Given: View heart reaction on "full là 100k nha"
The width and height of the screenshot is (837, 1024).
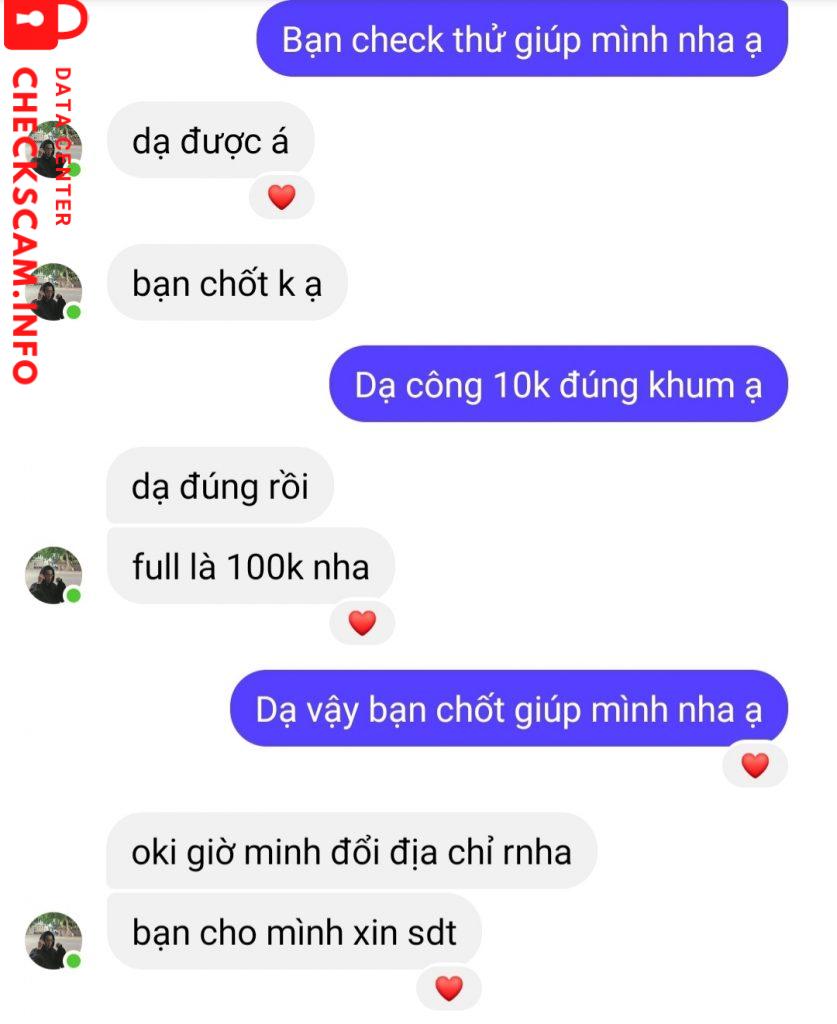Looking at the screenshot, I should tap(362, 624).
